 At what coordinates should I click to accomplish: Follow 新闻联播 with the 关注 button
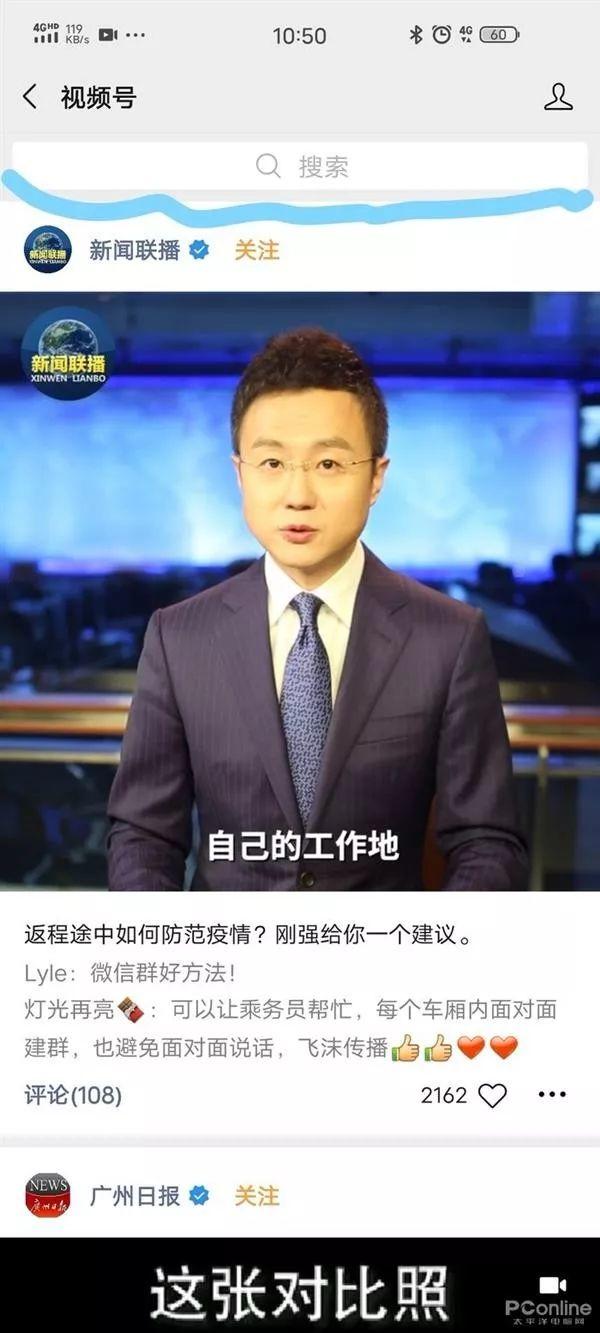[257, 250]
